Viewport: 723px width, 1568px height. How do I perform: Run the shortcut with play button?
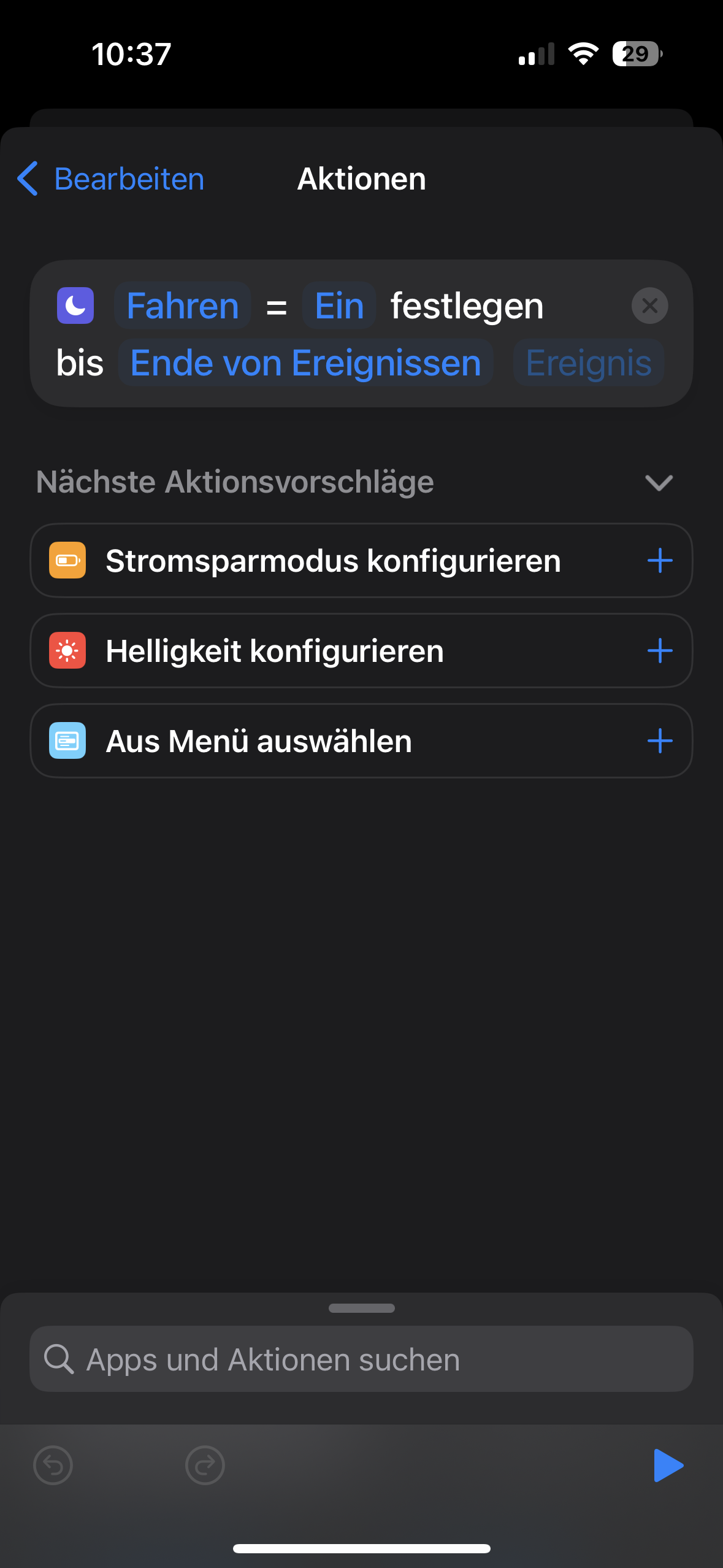[668, 1466]
